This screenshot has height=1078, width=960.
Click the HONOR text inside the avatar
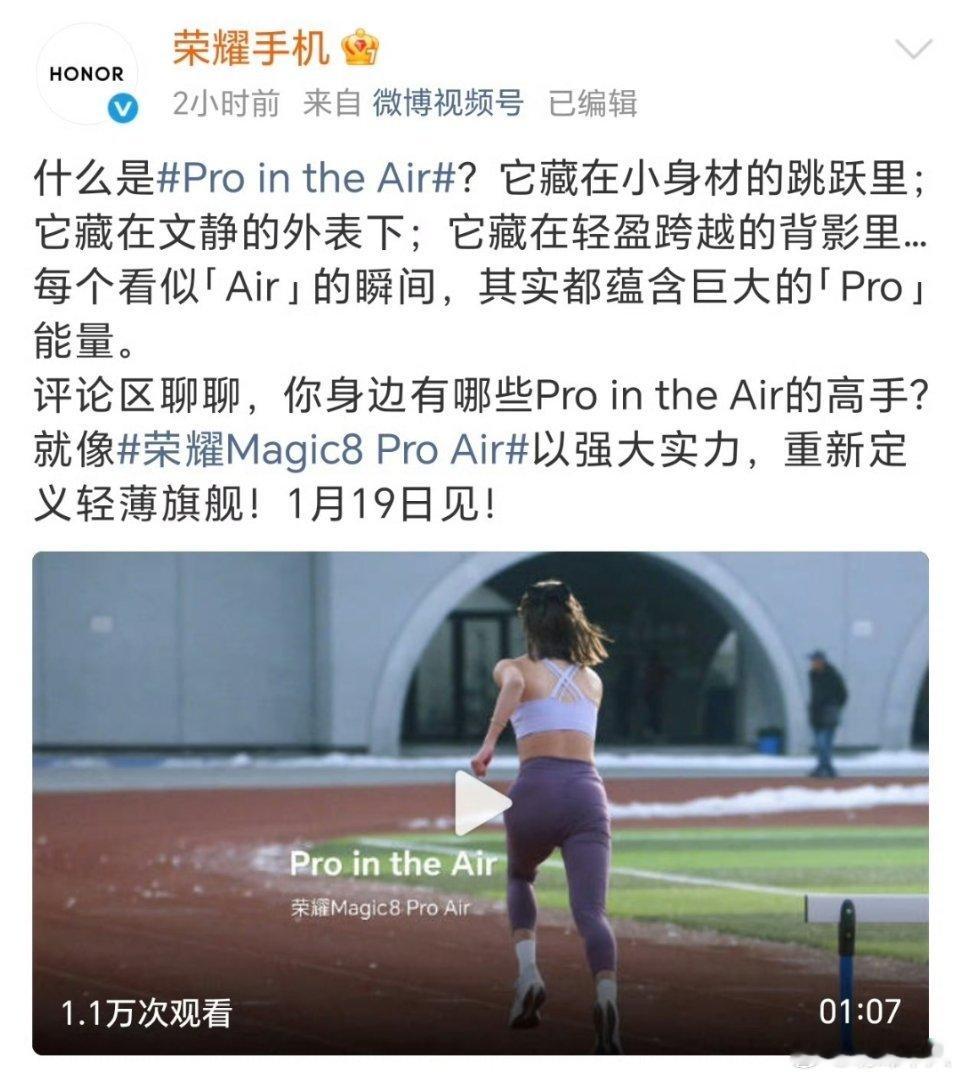click(x=88, y=71)
